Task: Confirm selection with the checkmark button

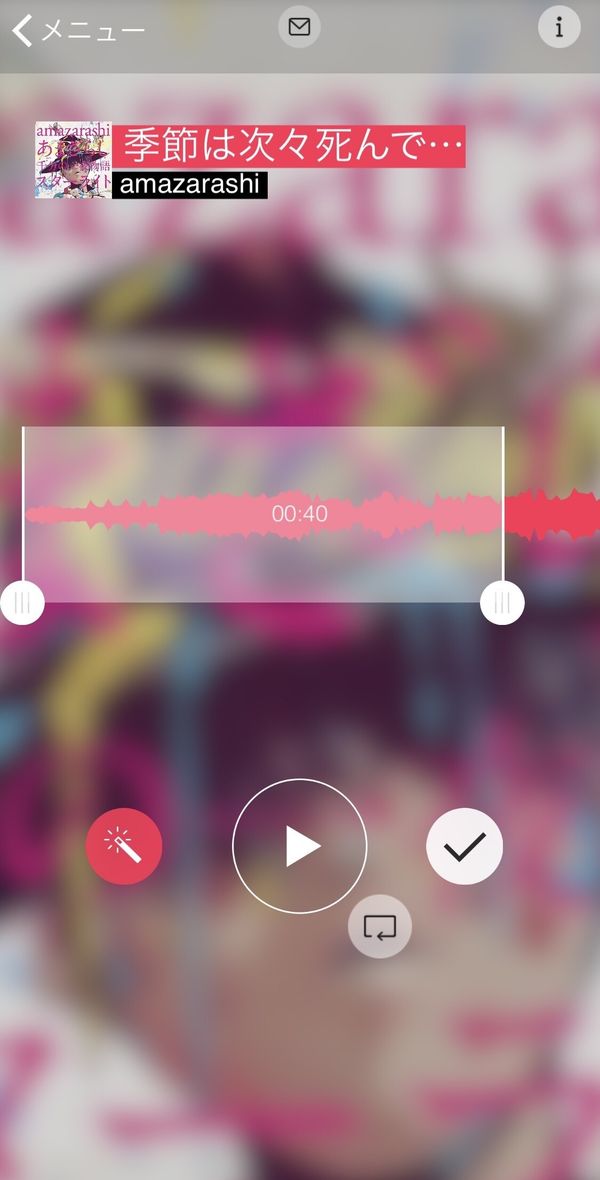Action: [x=464, y=846]
